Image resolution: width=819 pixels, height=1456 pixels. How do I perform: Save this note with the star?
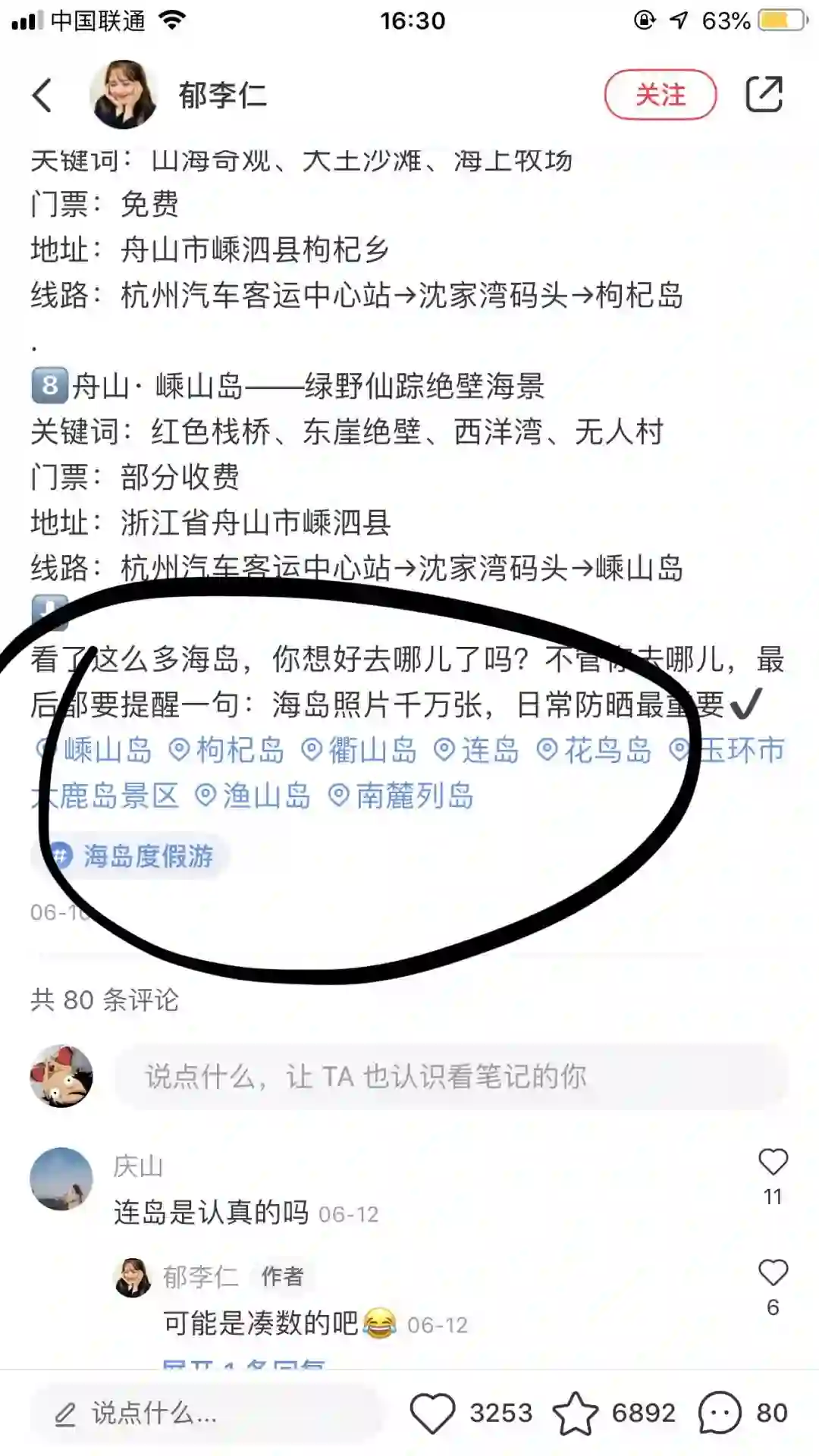[x=576, y=1414]
